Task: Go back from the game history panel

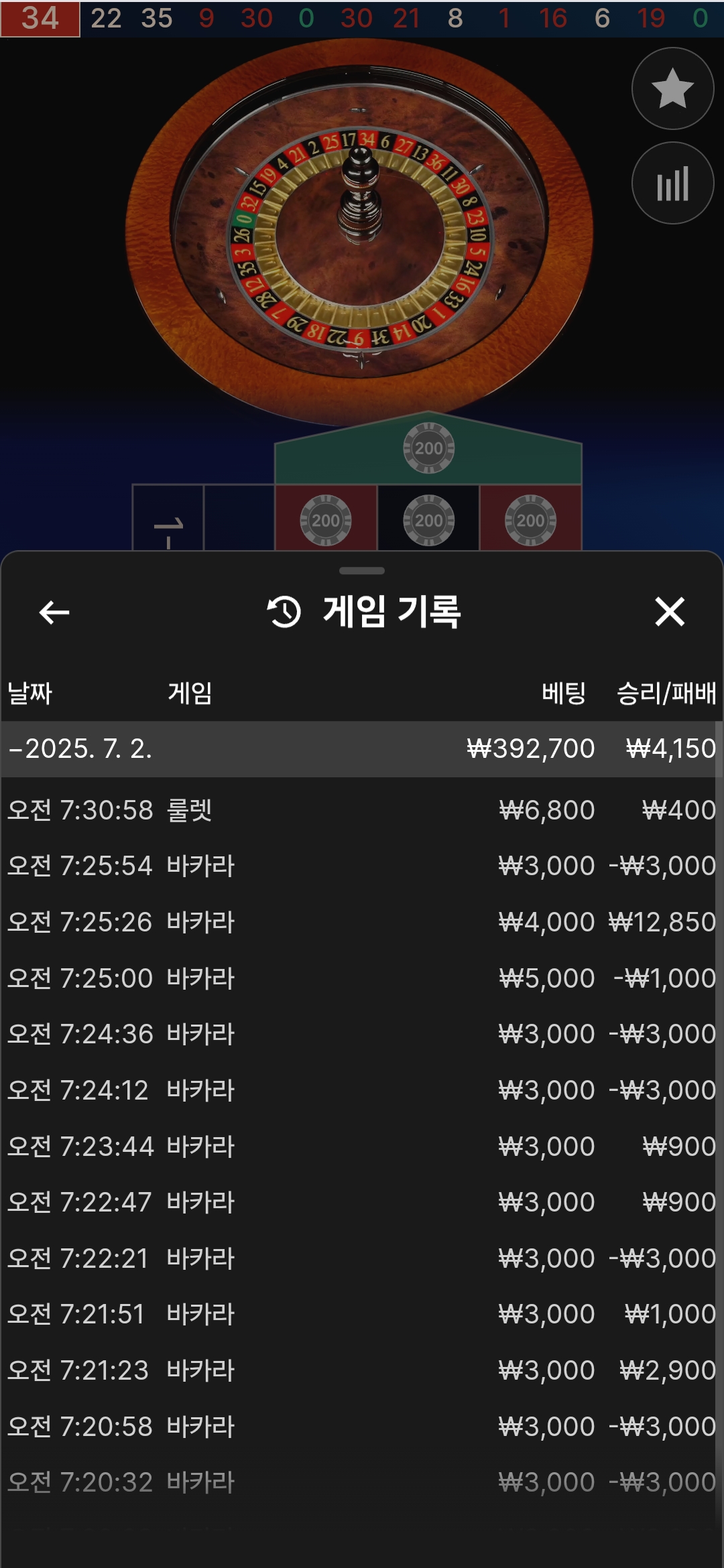Action: [x=54, y=612]
